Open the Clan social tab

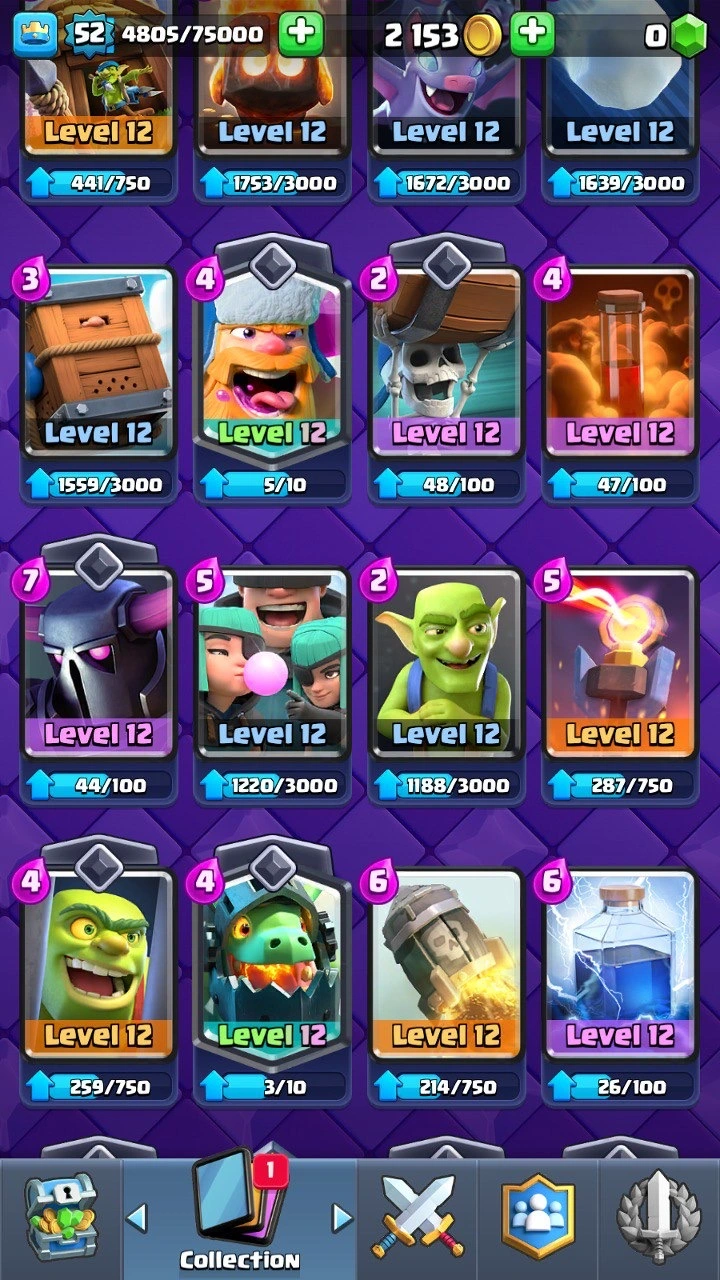[x=538, y=1218]
